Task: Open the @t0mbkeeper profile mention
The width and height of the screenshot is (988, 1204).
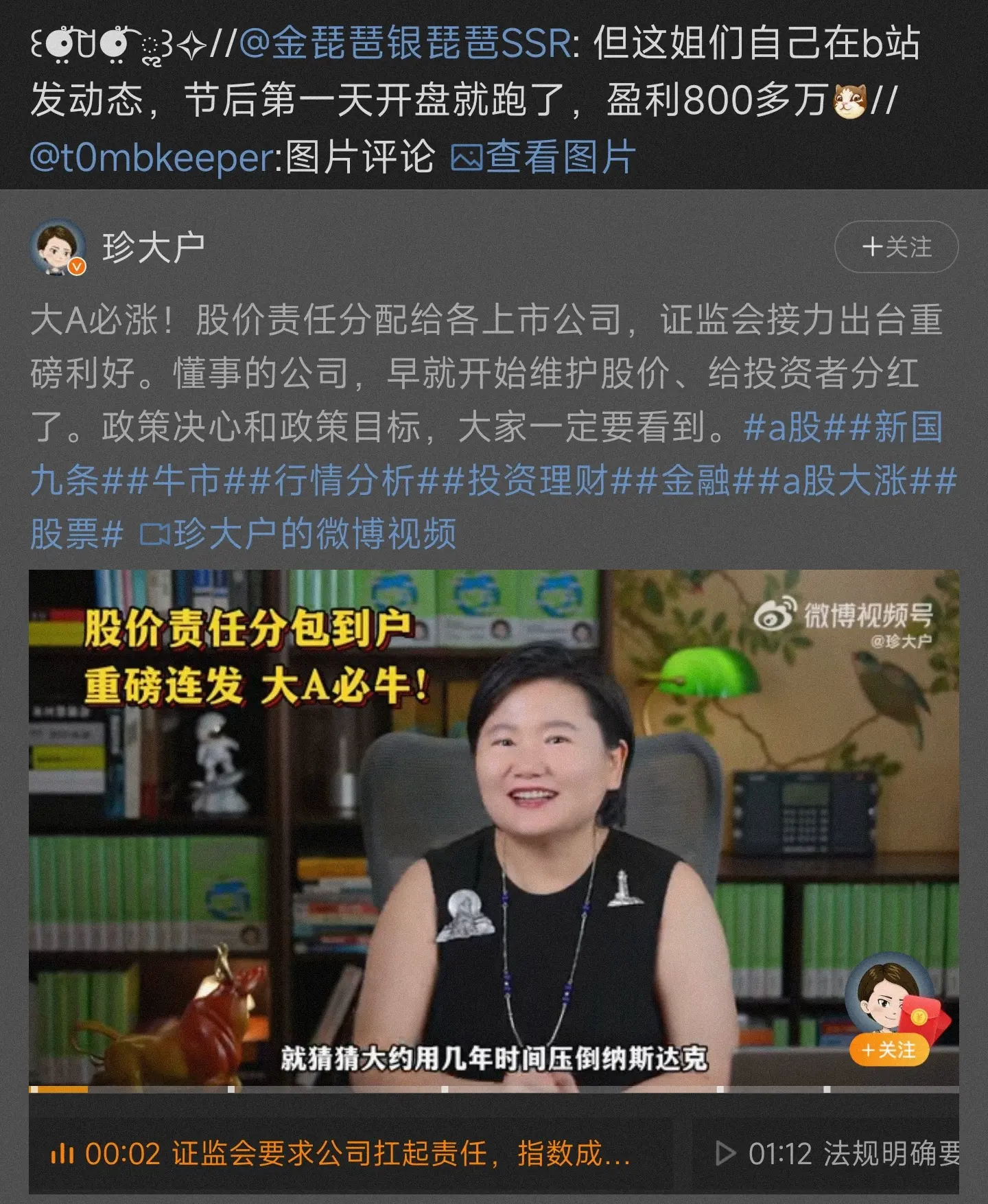Action: click(152, 157)
